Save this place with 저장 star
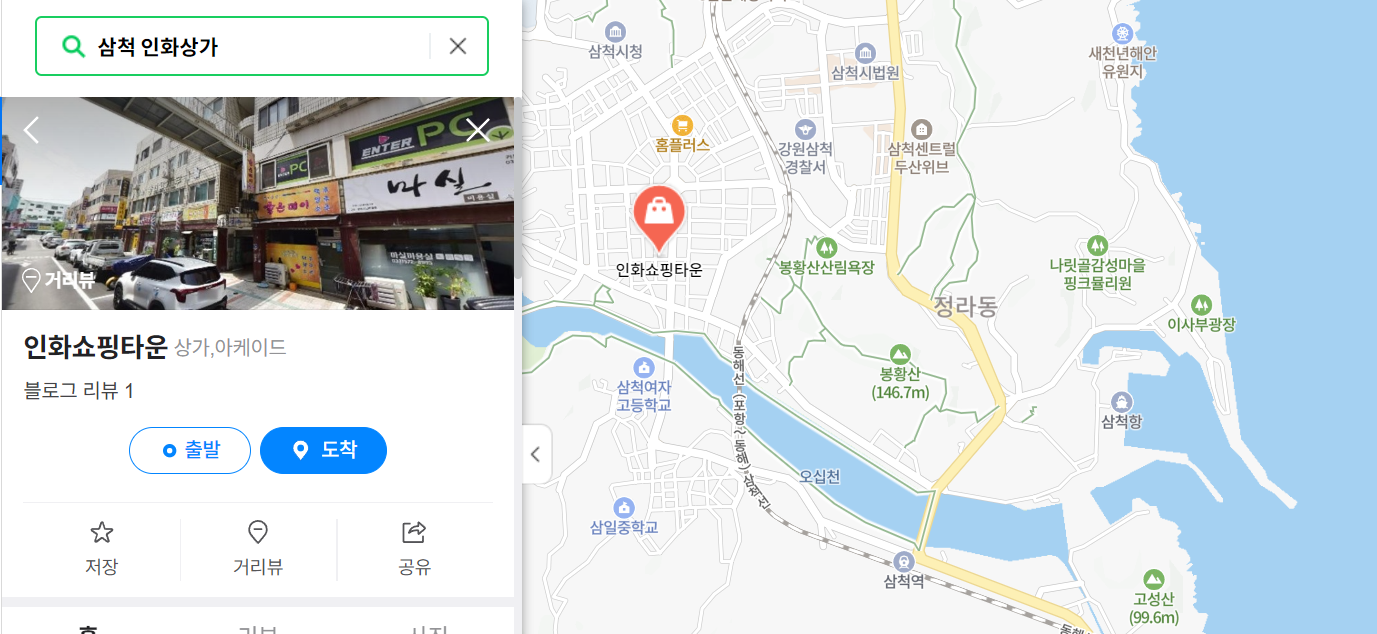 pyautogui.click(x=102, y=548)
